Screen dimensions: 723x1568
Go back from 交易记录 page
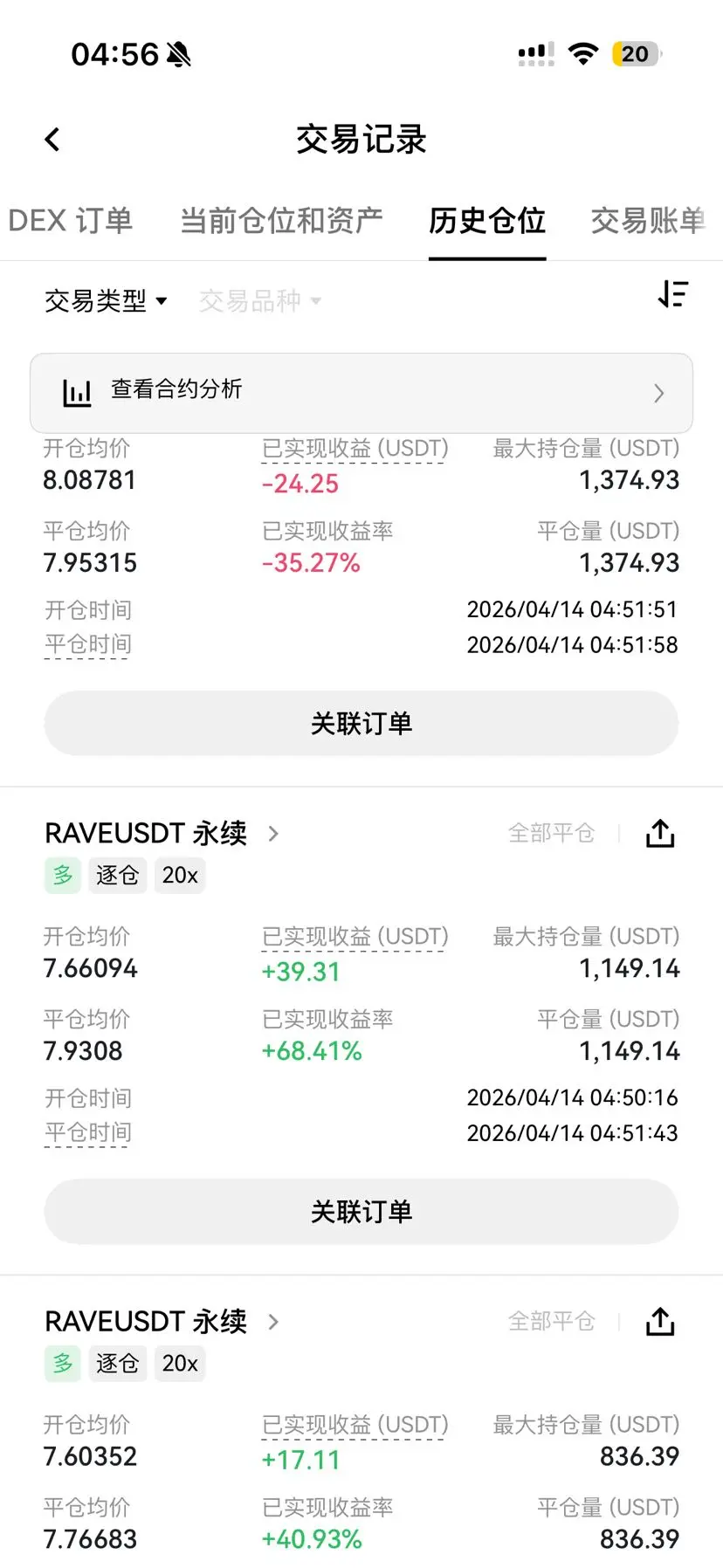[53, 140]
